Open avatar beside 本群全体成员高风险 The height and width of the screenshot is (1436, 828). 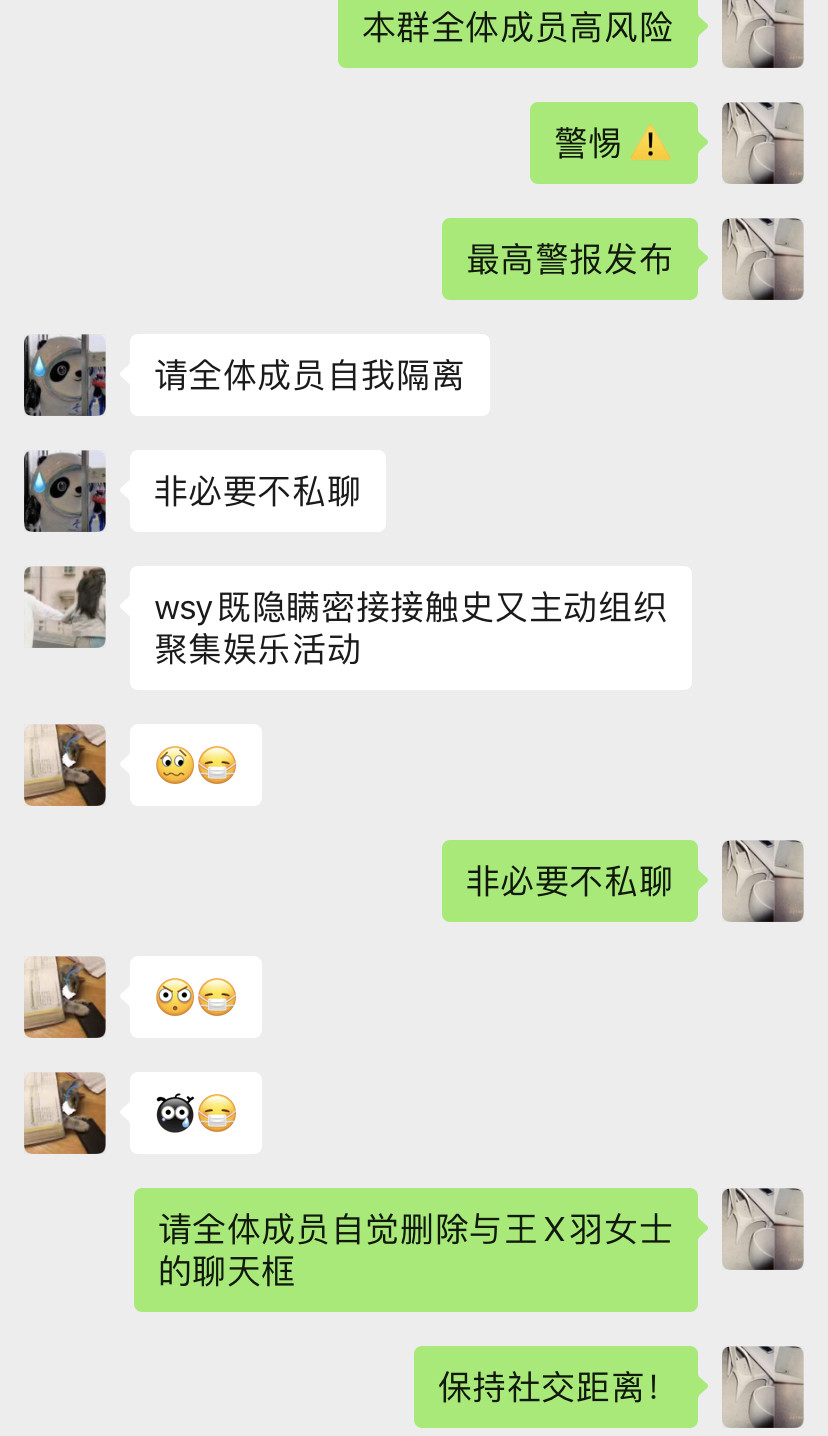[x=762, y=30]
